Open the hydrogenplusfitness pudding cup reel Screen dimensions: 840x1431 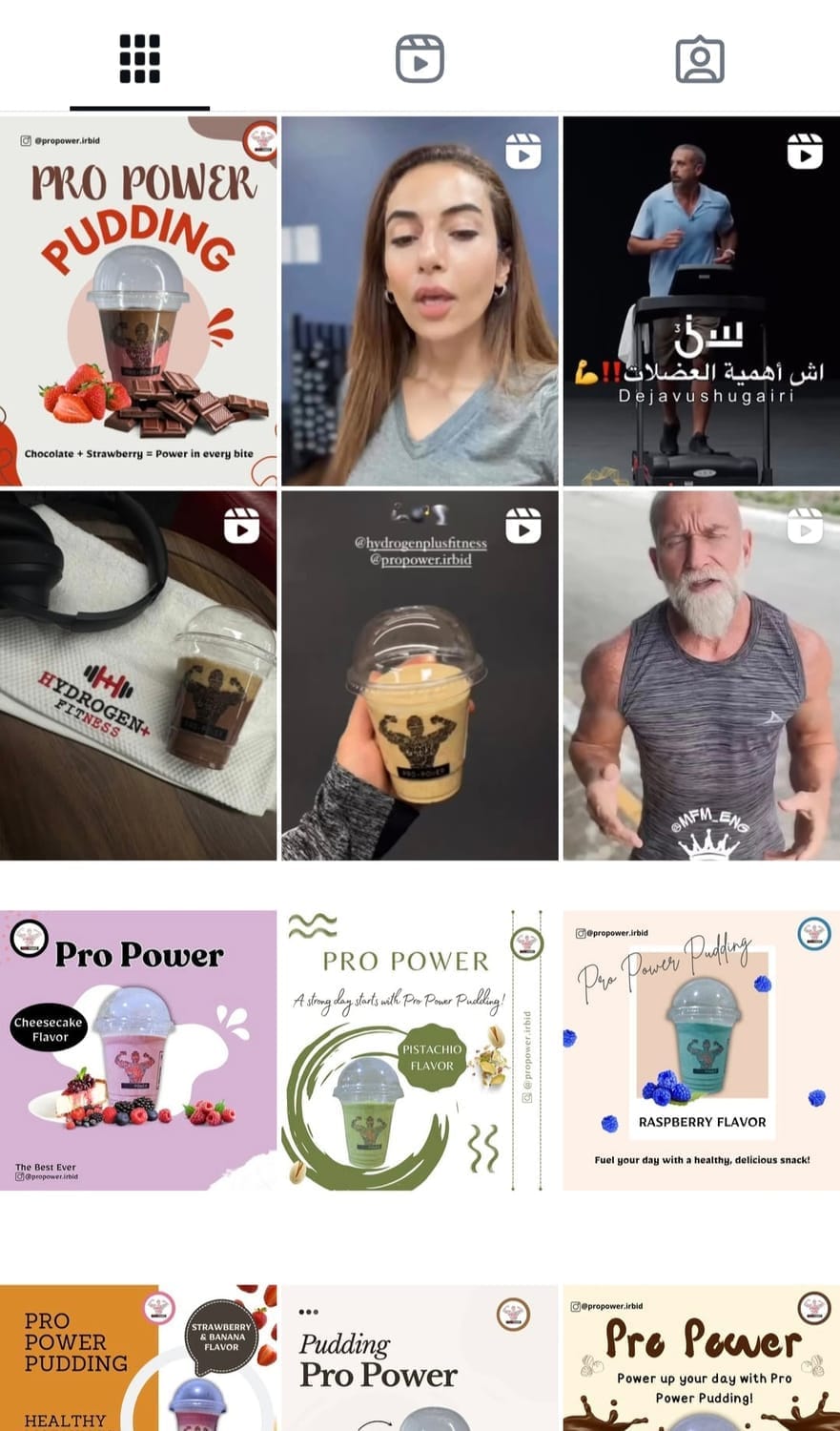pos(420,675)
